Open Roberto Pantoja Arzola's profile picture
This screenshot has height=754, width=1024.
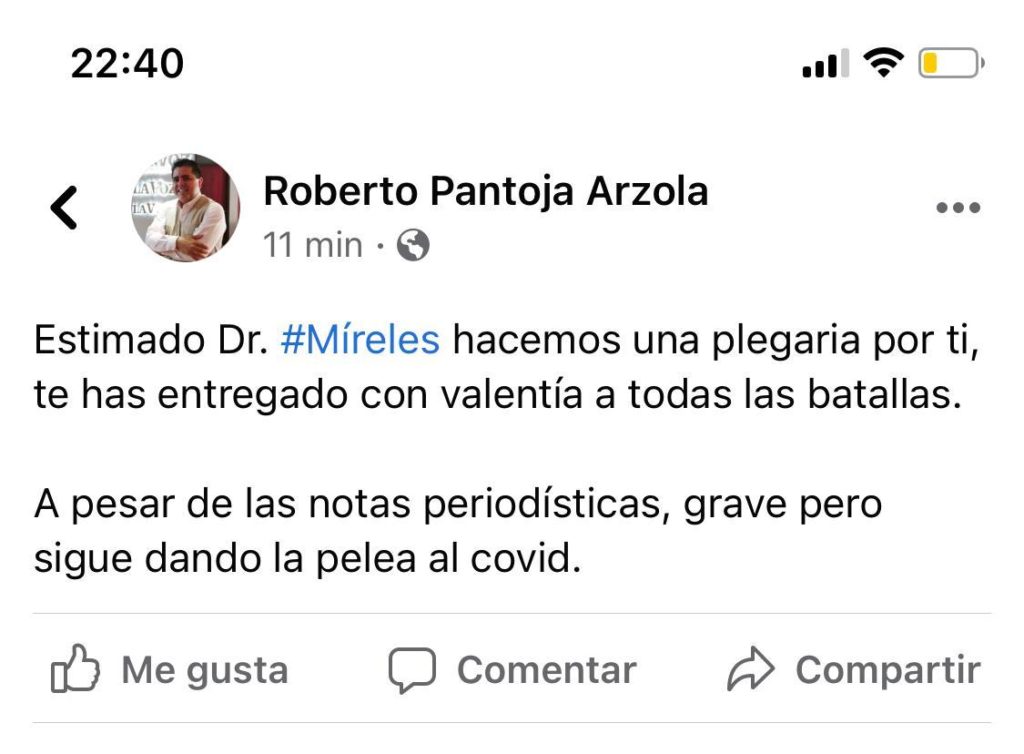pyautogui.click(x=185, y=208)
